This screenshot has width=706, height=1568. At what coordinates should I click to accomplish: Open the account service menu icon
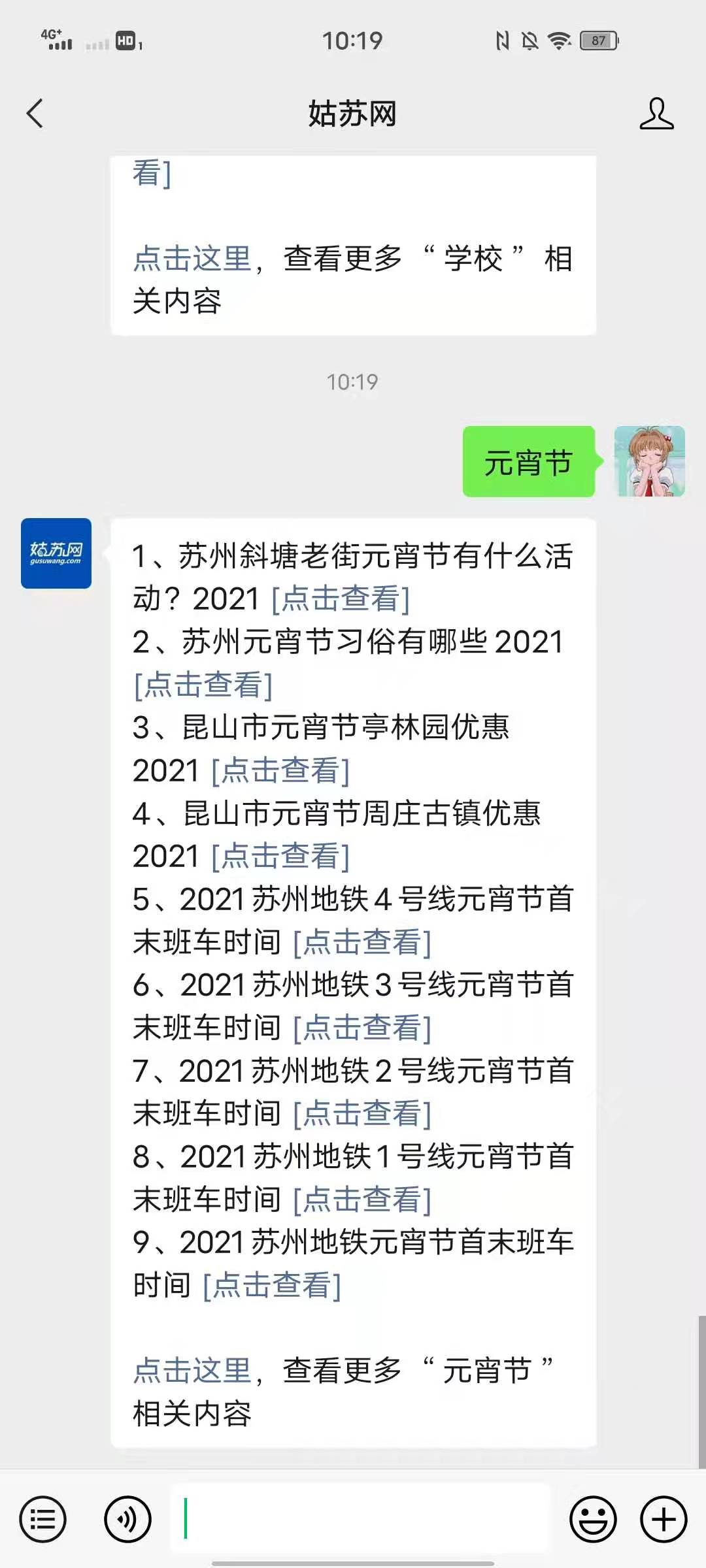pyautogui.click(x=43, y=1519)
